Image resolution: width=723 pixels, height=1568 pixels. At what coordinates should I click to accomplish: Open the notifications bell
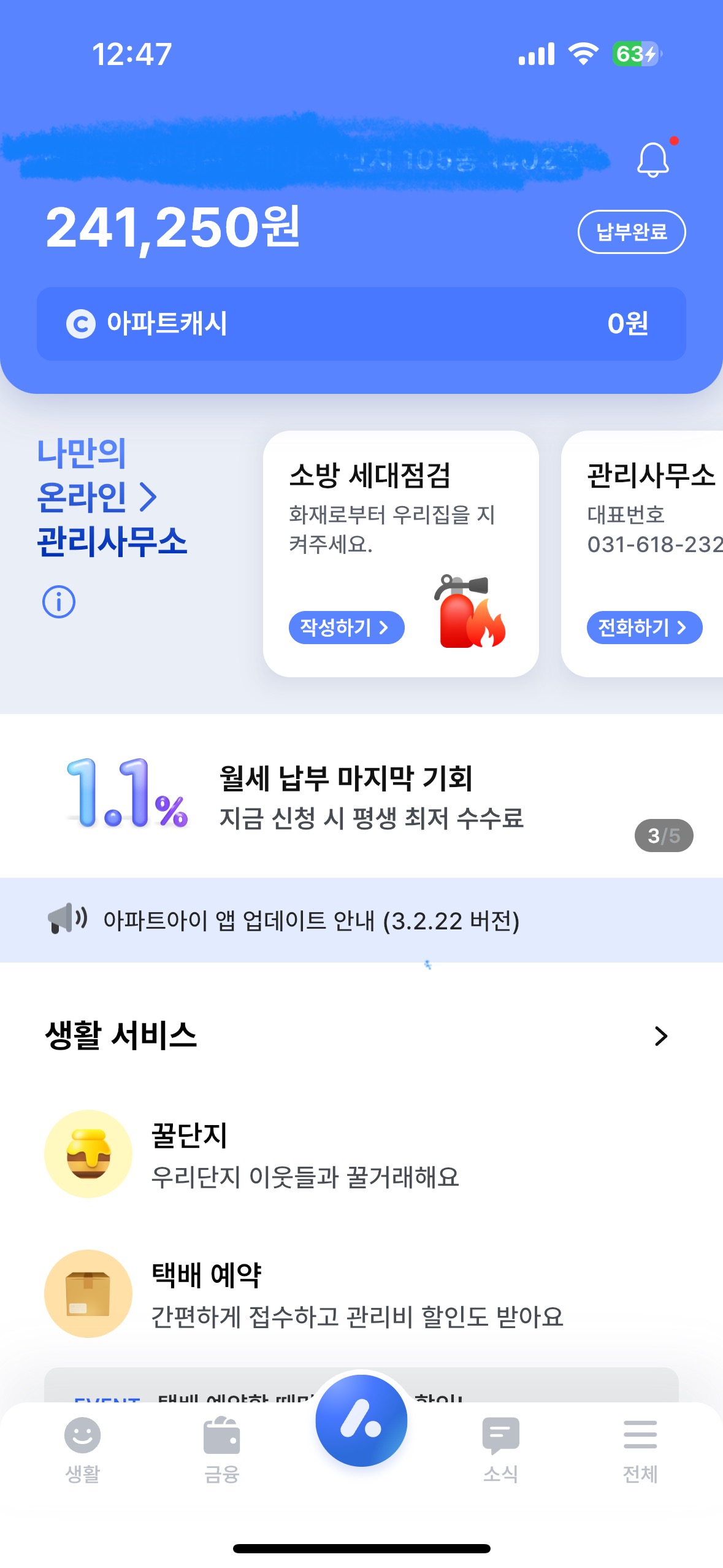pyautogui.click(x=653, y=160)
